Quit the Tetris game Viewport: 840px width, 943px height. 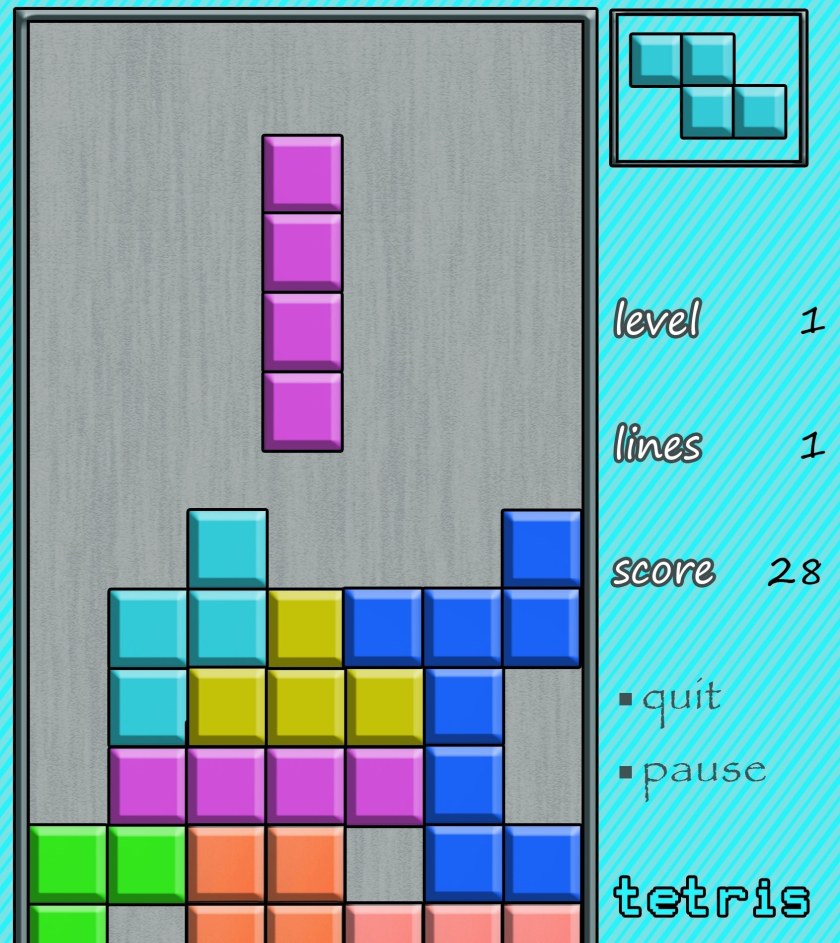click(x=680, y=697)
